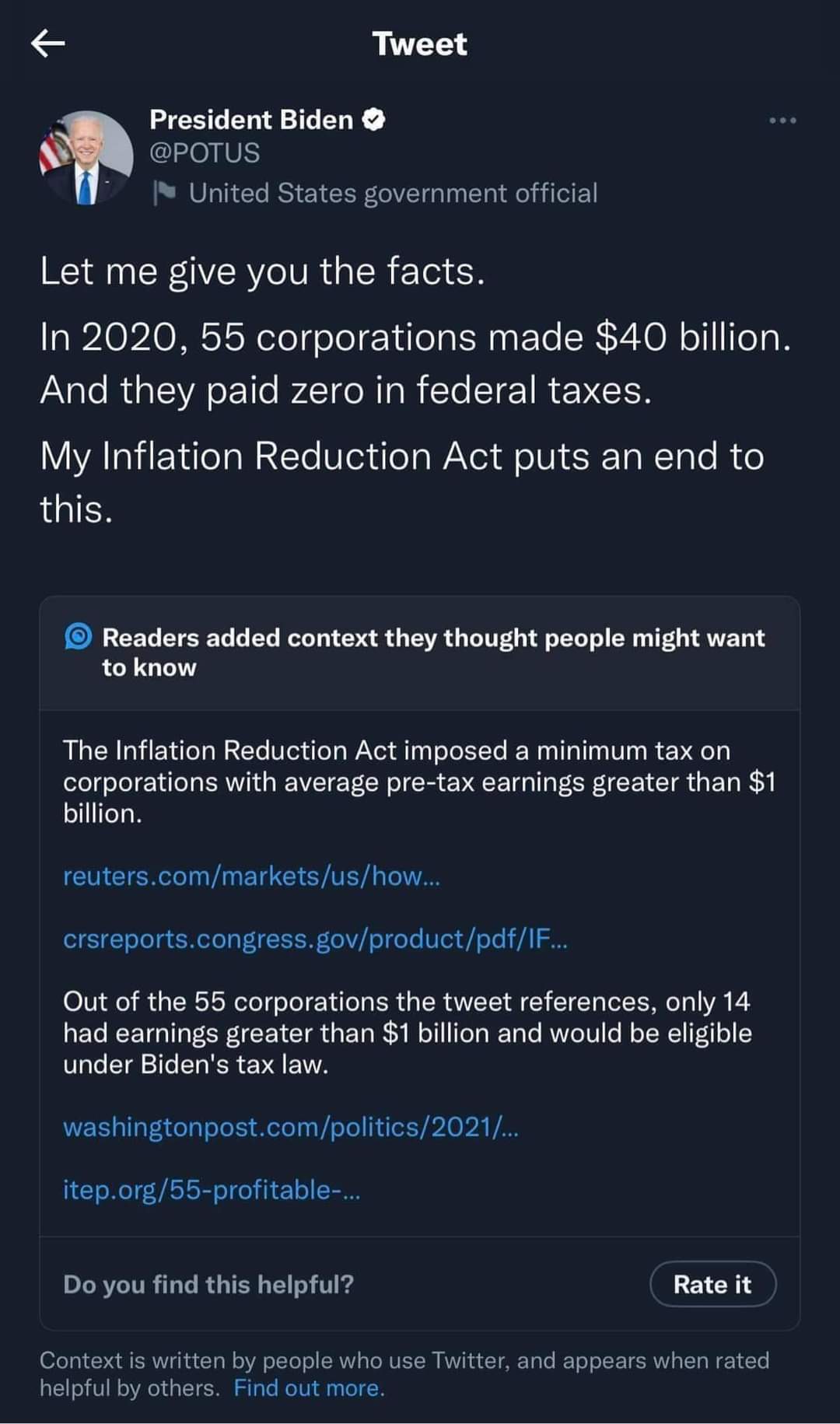The width and height of the screenshot is (840, 1424).
Task: Open the crsreports.congress.gov PDF link
Action: pos(315,939)
